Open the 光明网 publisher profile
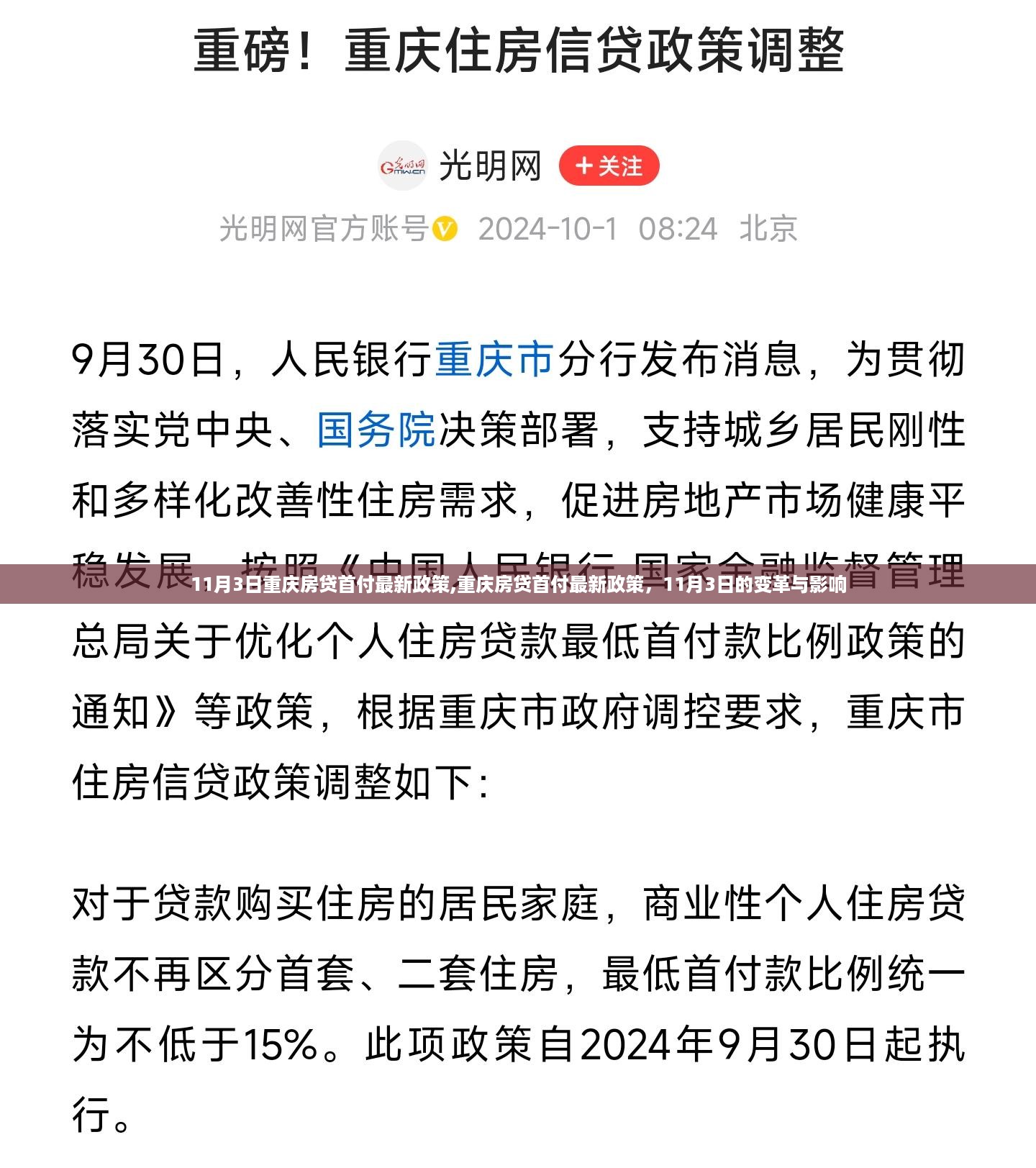The height and width of the screenshot is (1168, 1036). click(489, 166)
